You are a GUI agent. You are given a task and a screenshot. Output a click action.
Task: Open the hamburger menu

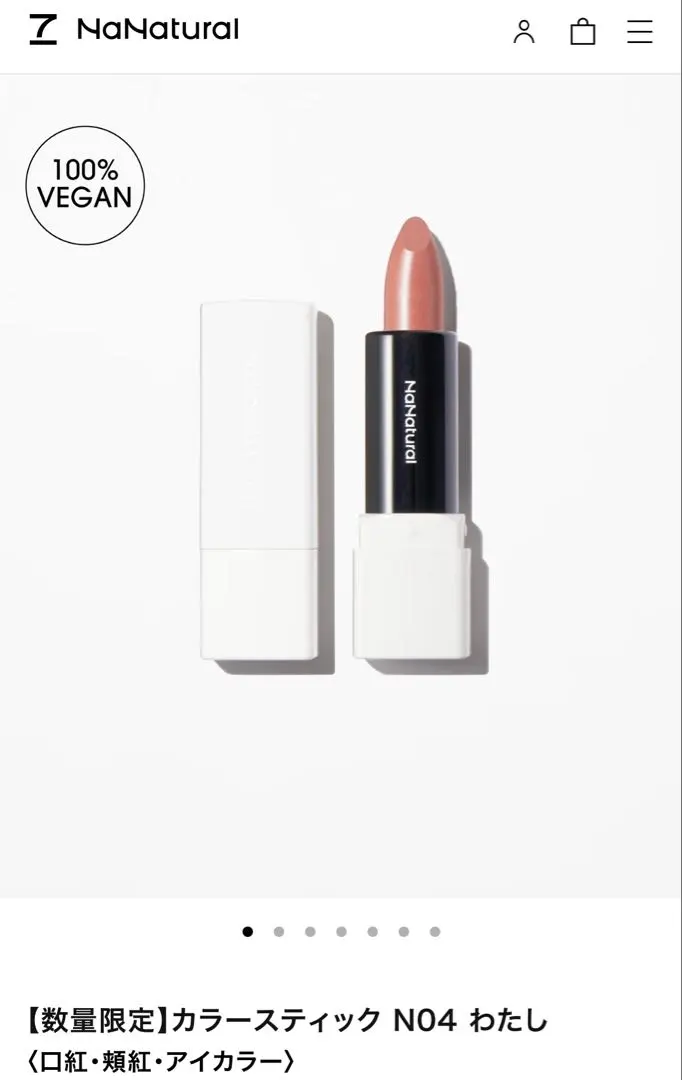click(639, 31)
